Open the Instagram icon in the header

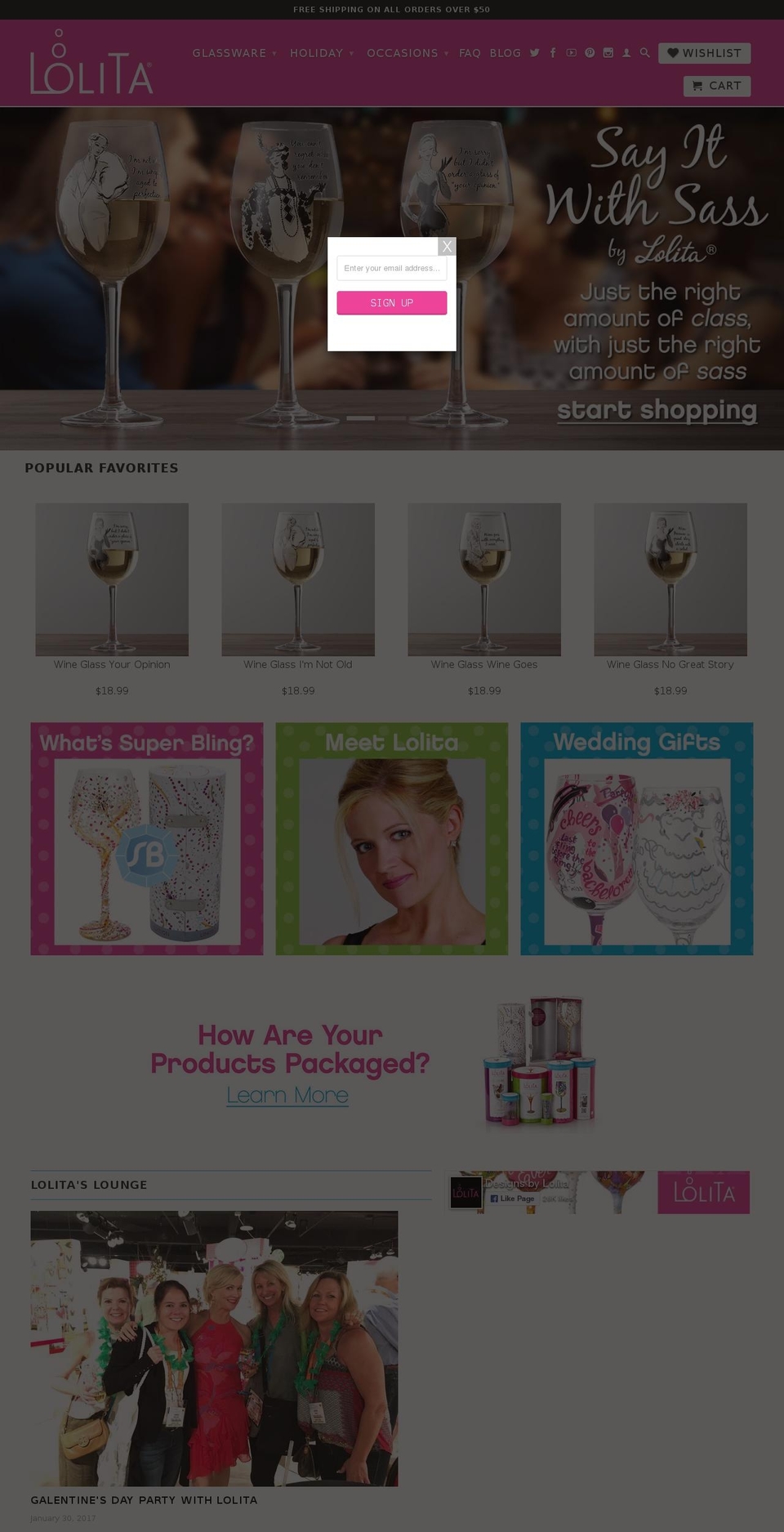pos(608,52)
